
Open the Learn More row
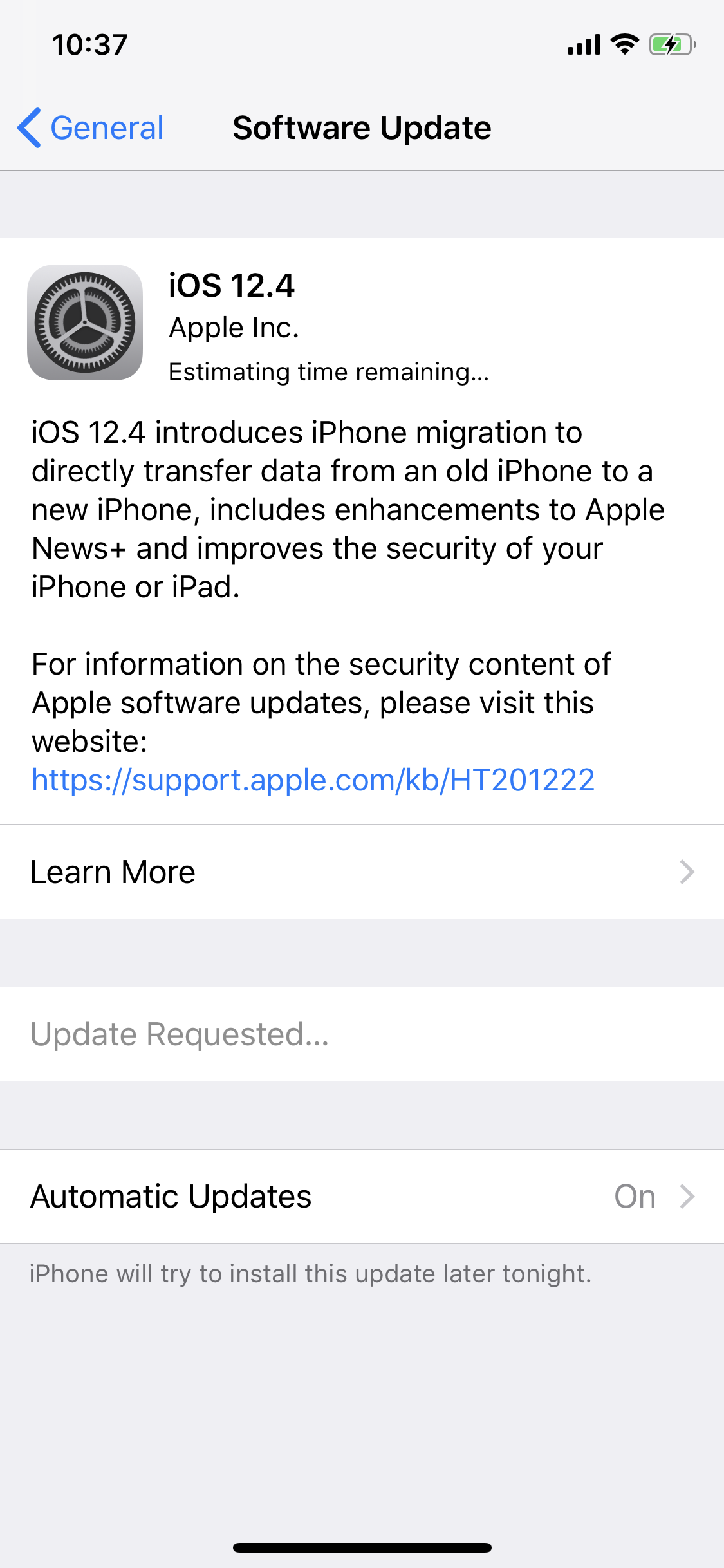[x=362, y=872]
